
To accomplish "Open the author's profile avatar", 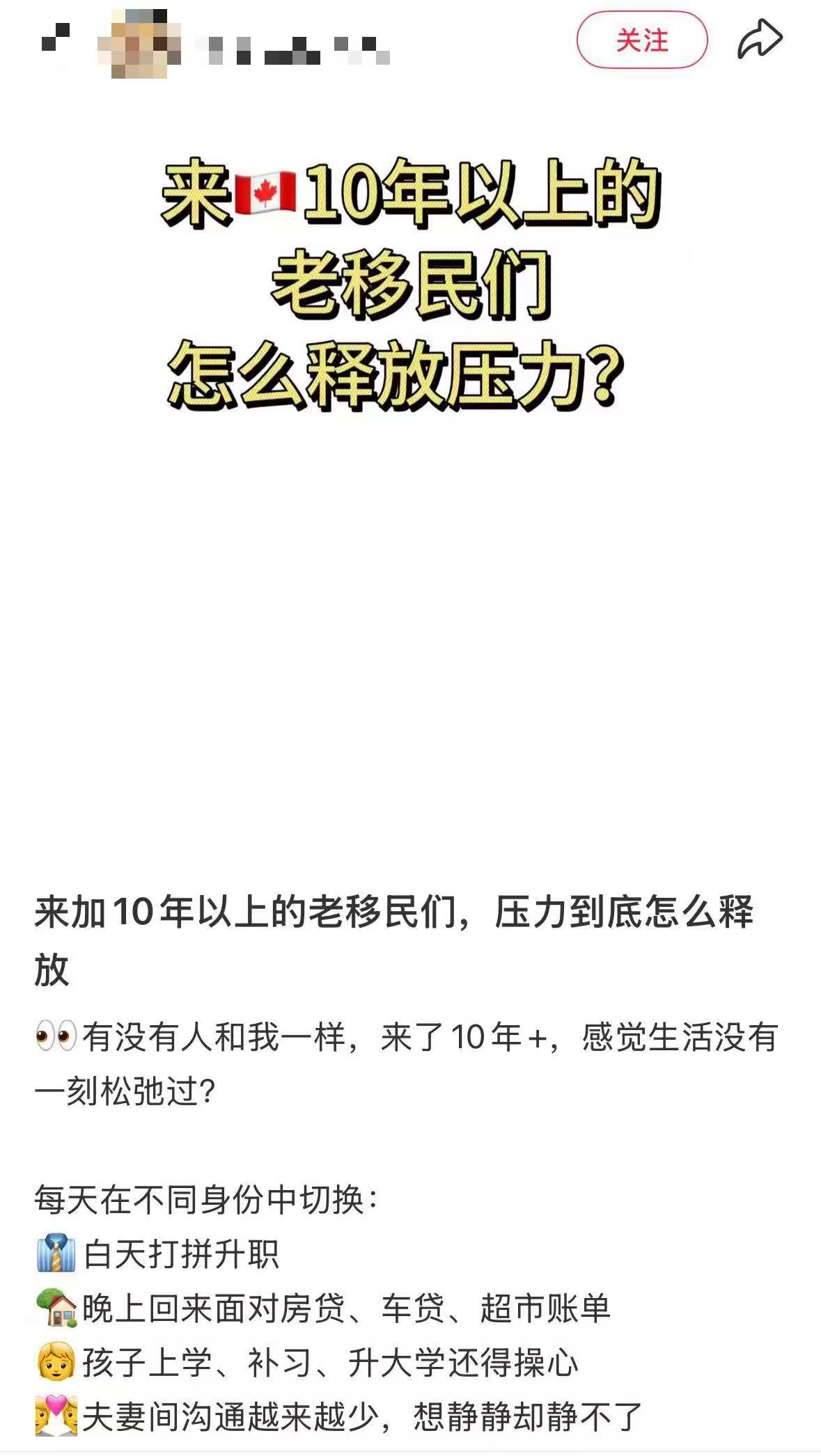I will point(139,42).
